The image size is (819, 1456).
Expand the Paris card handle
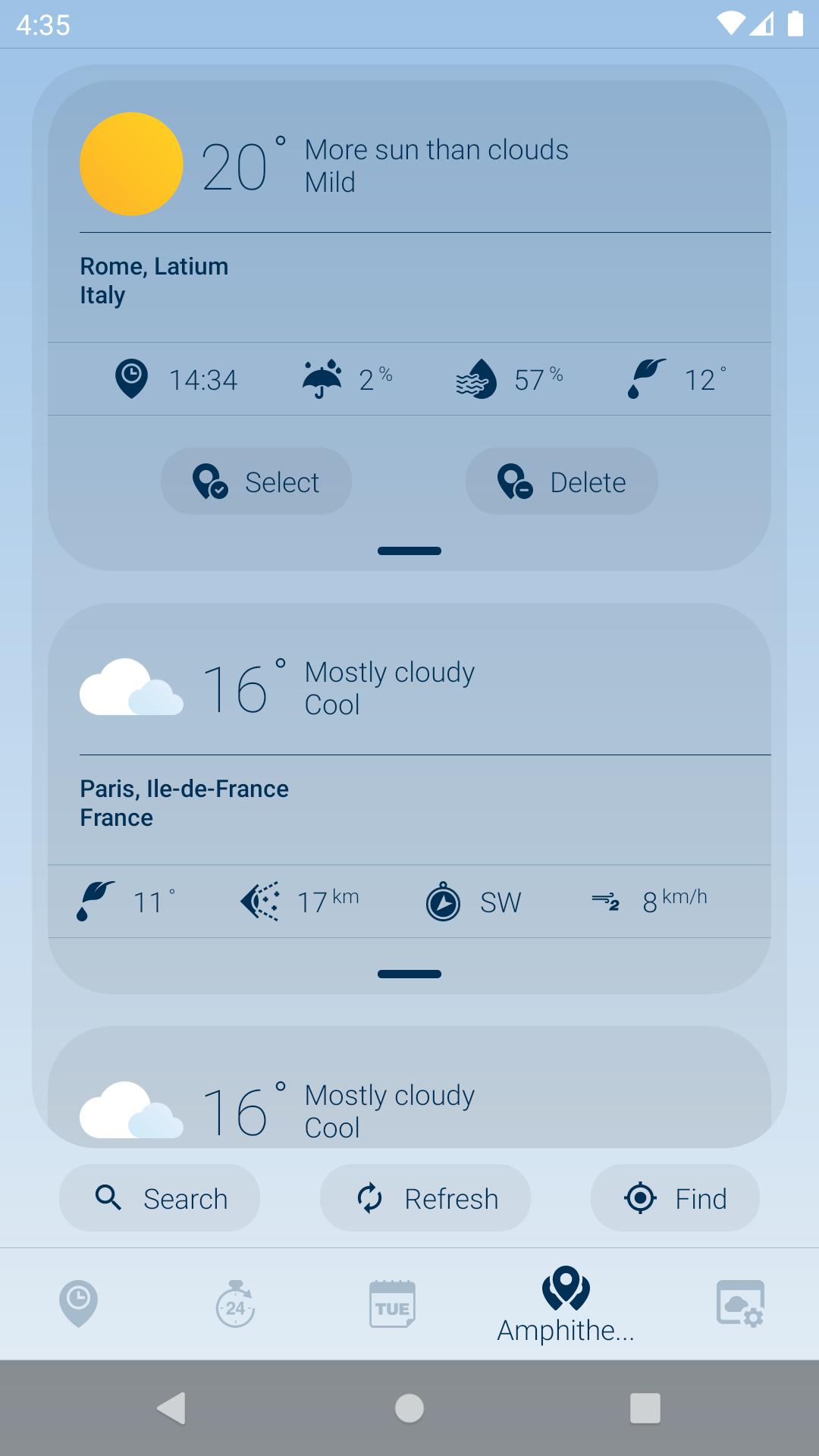tap(409, 974)
